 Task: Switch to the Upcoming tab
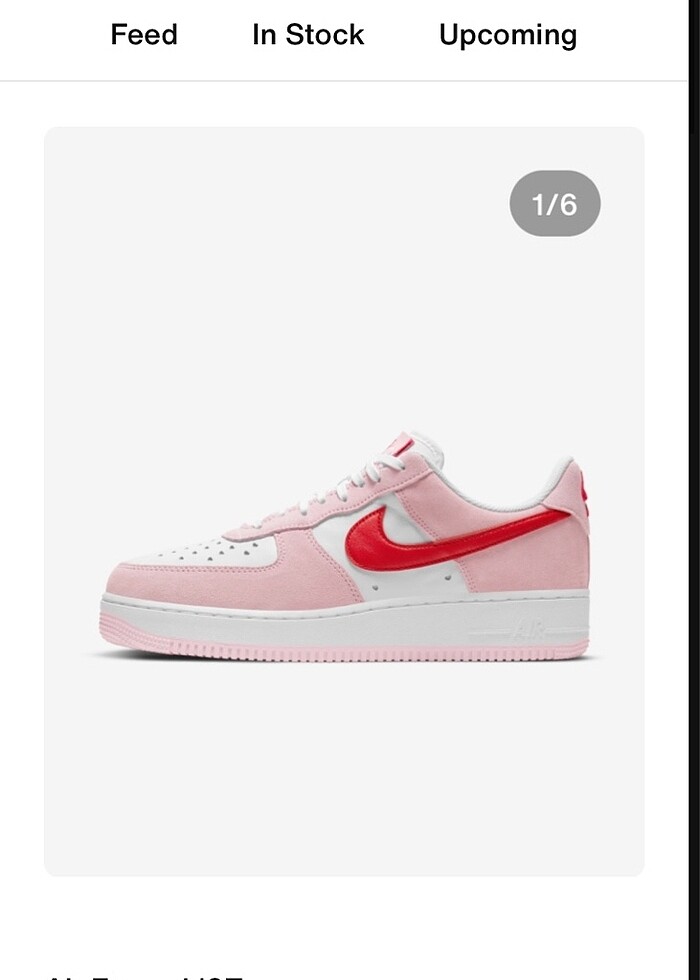(x=508, y=35)
